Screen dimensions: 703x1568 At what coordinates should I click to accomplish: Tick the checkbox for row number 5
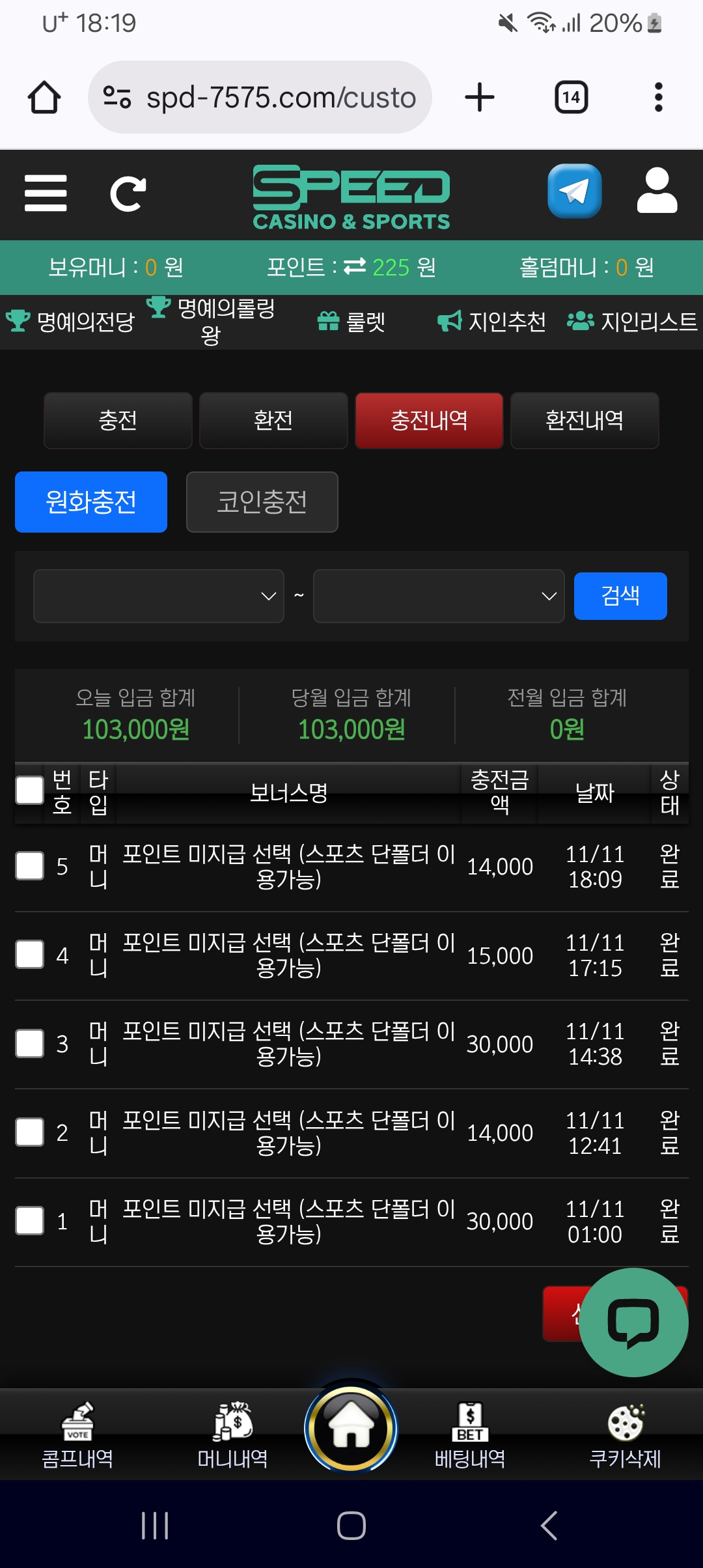tap(29, 866)
